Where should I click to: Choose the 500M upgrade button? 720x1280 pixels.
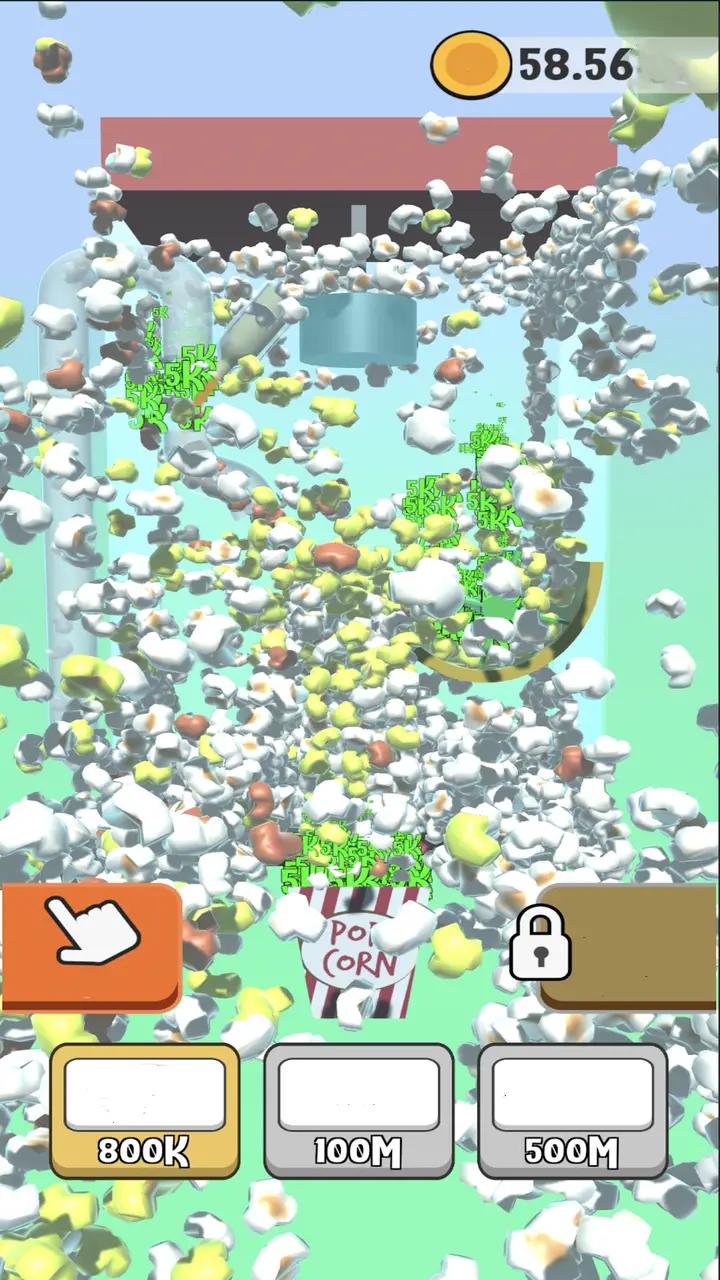(573, 1110)
